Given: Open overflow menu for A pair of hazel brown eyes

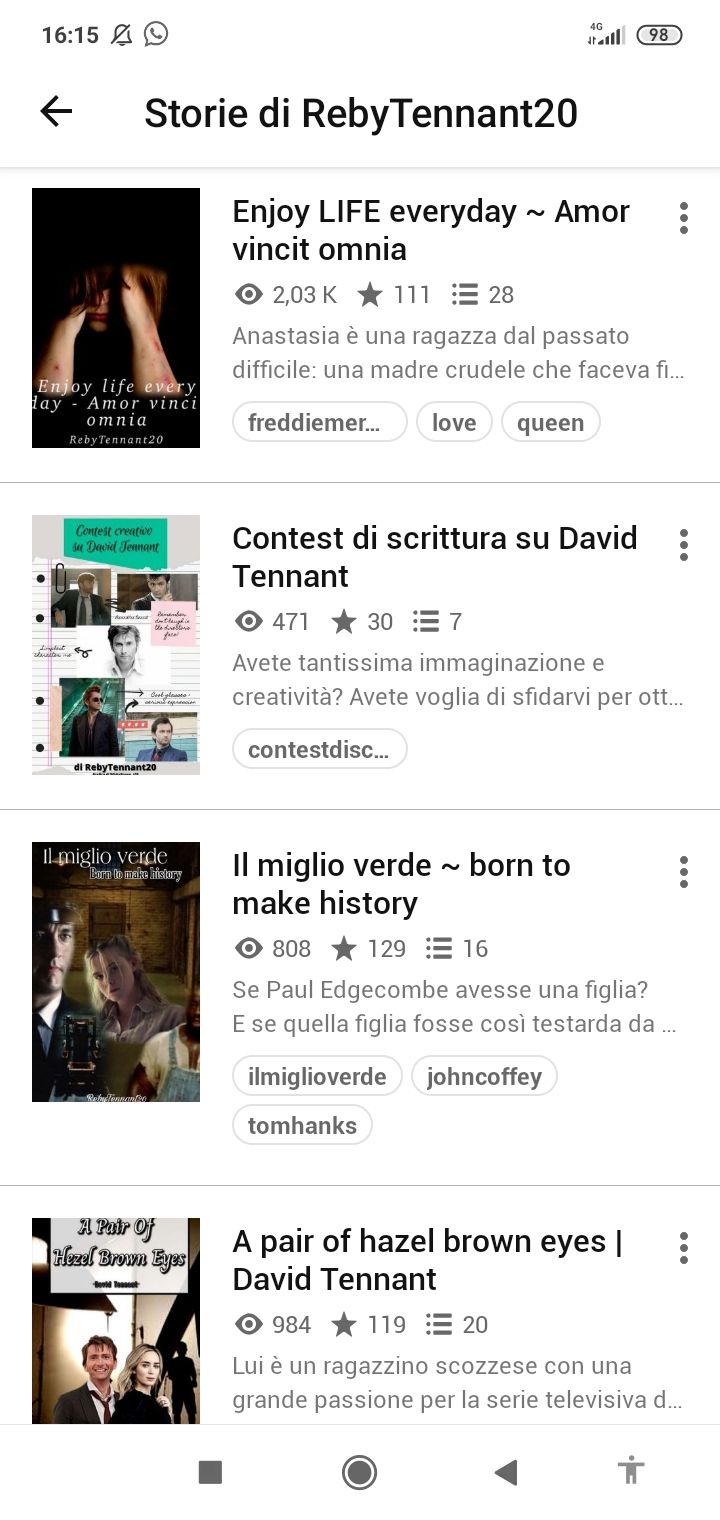Looking at the screenshot, I should (684, 1248).
